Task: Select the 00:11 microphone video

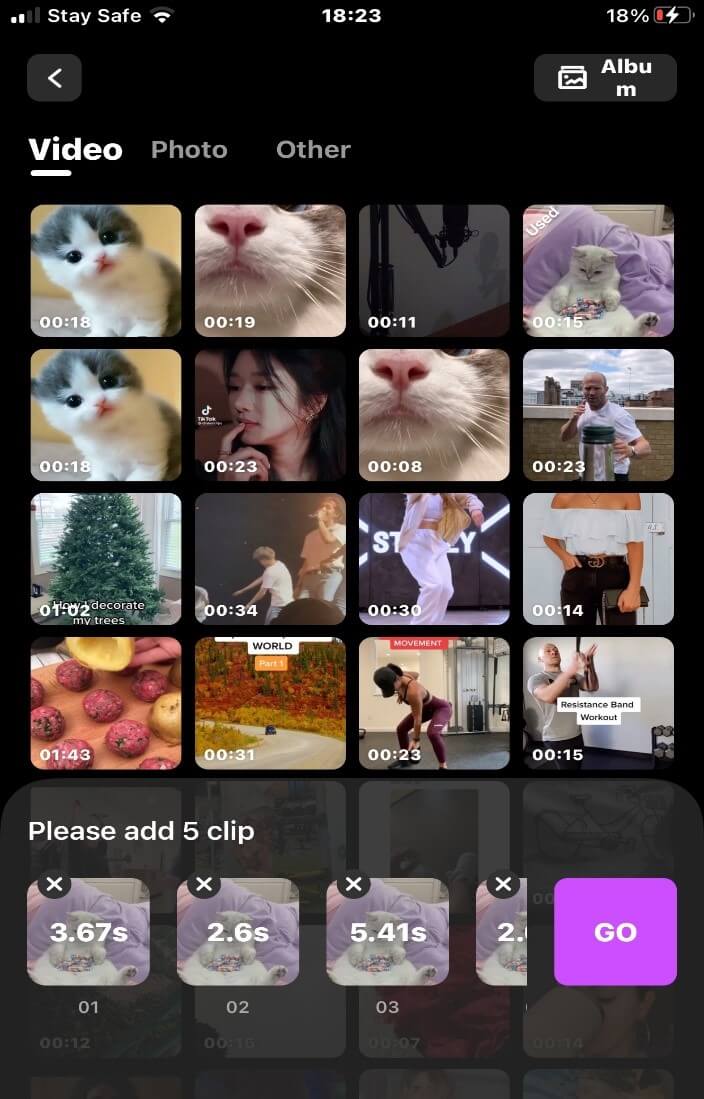Action: click(x=434, y=270)
